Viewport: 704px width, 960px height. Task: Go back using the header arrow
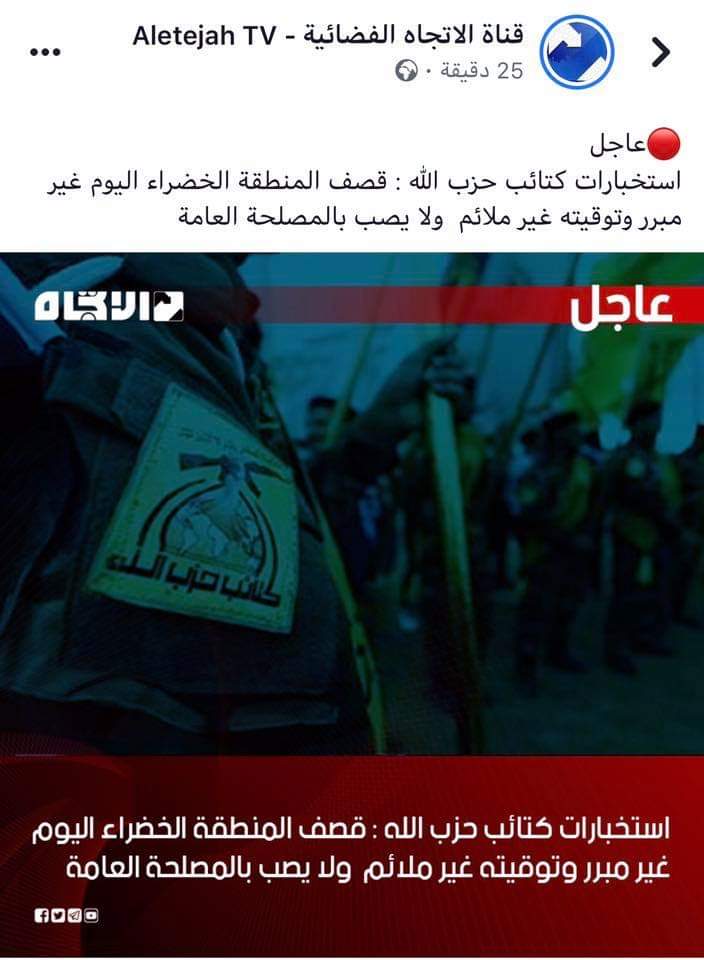(660, 52)
